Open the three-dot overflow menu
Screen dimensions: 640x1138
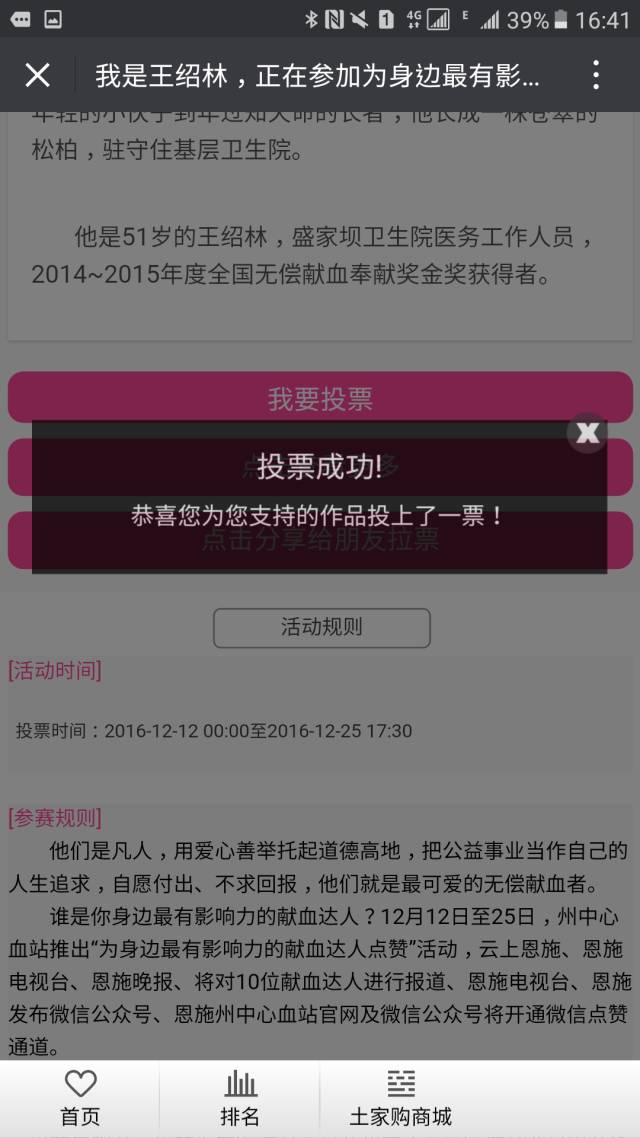pos(596,75)
